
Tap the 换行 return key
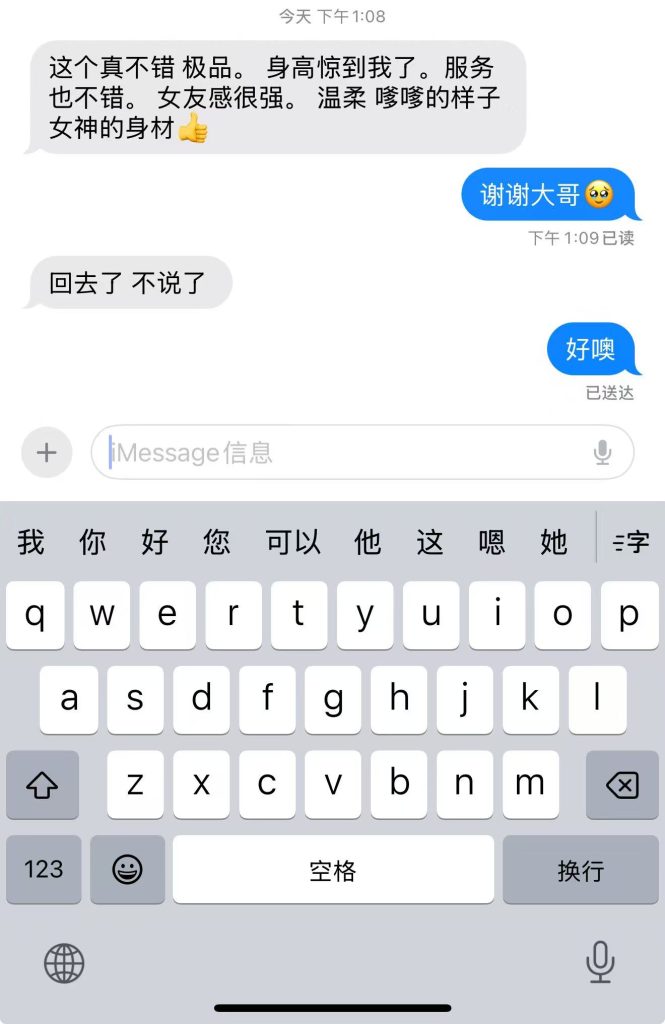(580, 869)
